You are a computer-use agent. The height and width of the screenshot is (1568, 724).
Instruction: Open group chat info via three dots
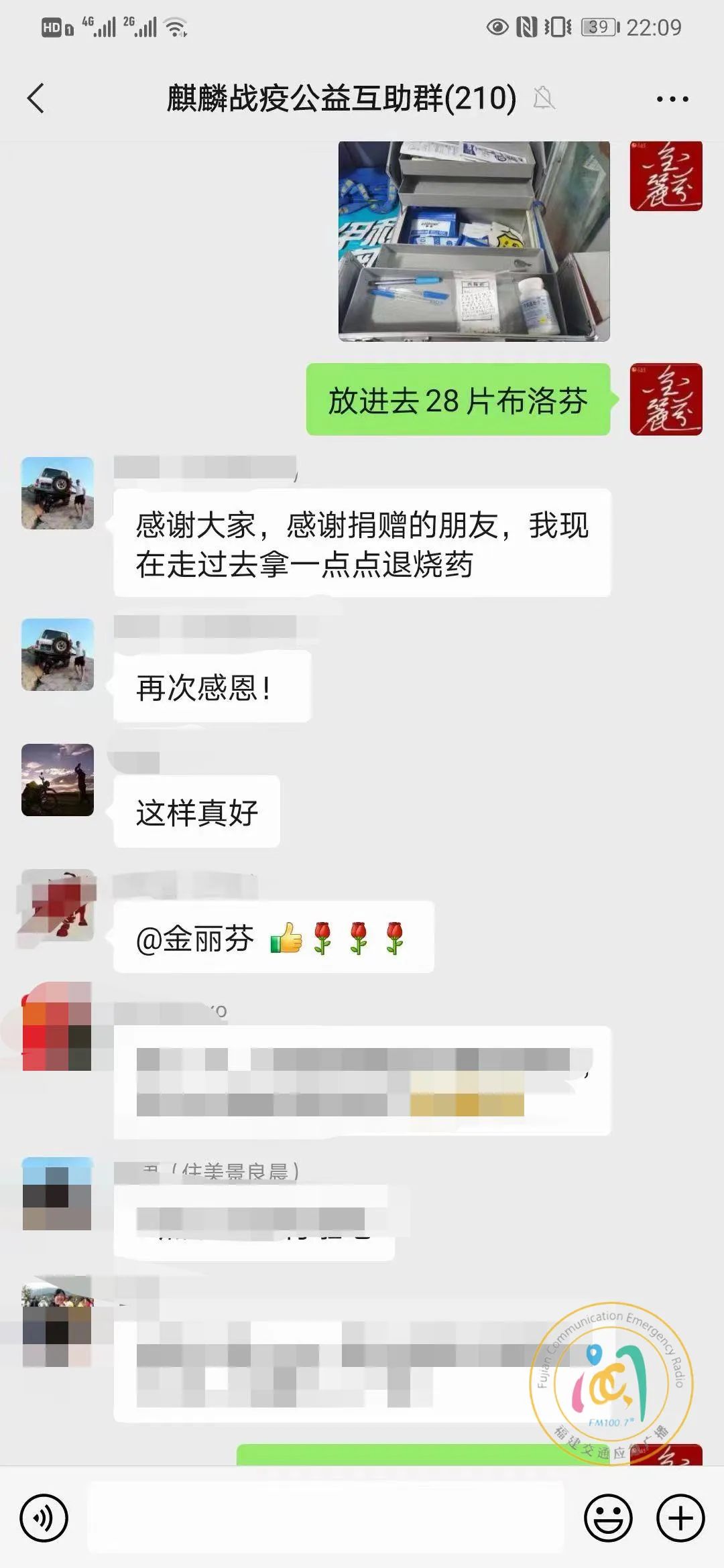[x=672, y=99]
